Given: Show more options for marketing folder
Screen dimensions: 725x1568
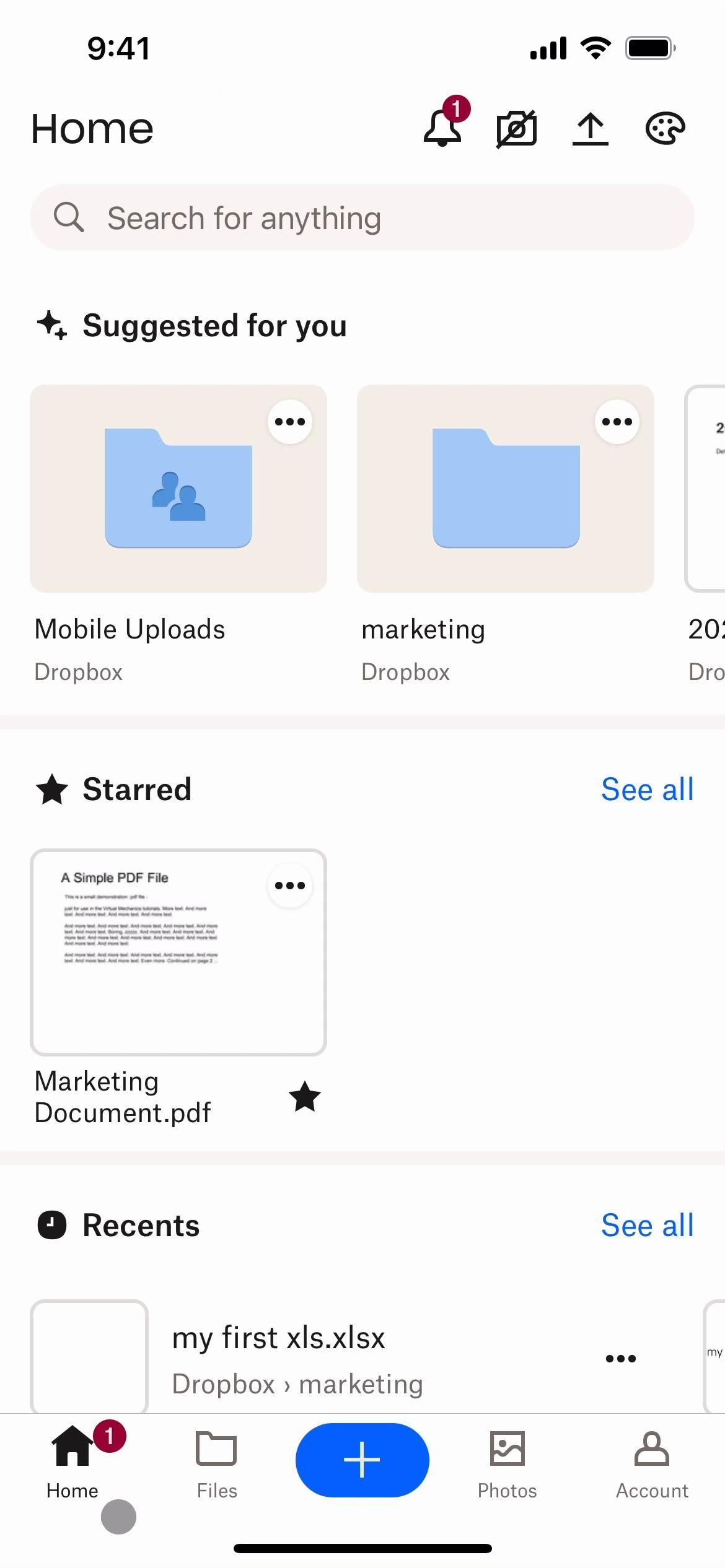Looking at the screenshot, I should pyautogui.click(x=617, y=422).
